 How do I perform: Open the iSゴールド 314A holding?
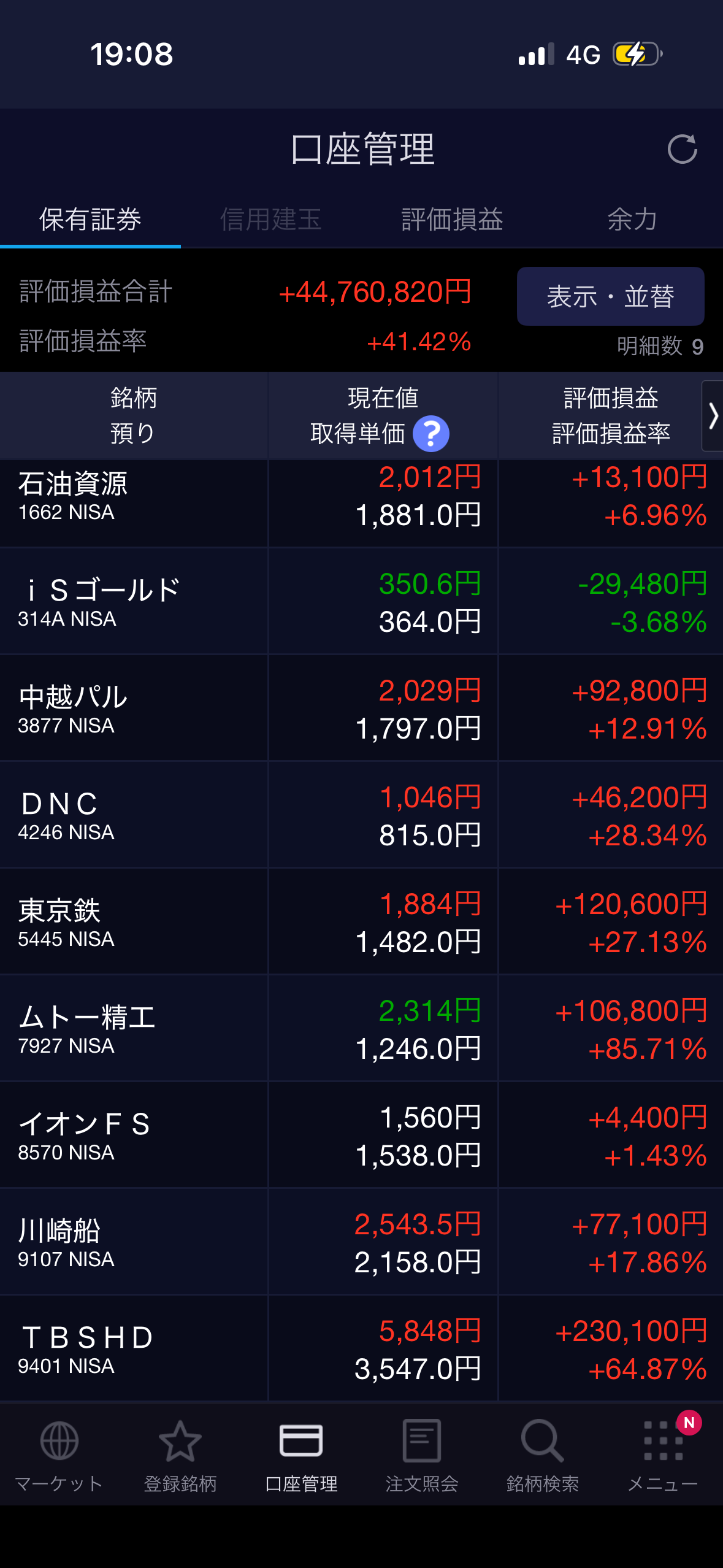361,601
